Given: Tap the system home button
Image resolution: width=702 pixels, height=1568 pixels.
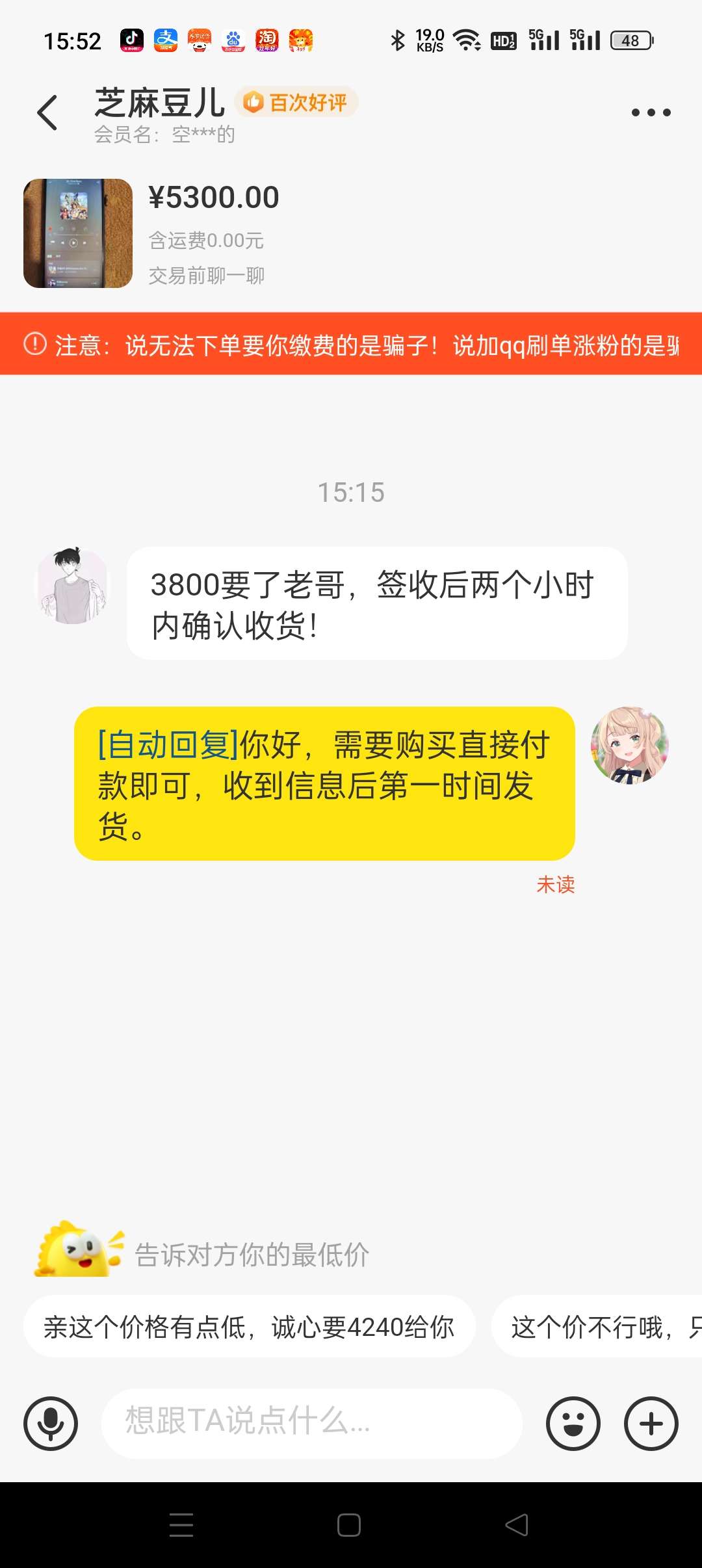Looking at the screenshot, I should pyautogui.click(x=349, y=1525).
